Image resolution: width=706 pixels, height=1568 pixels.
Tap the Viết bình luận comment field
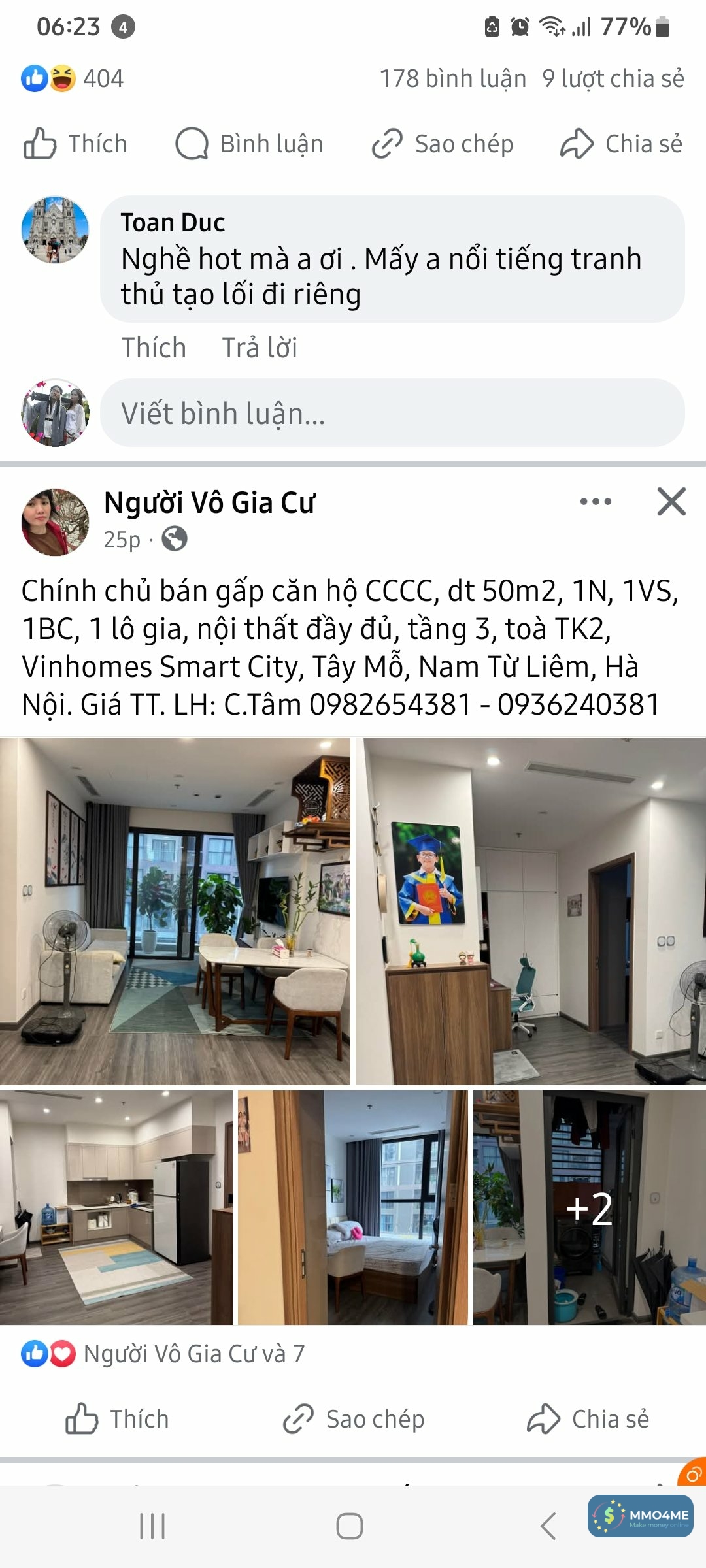click(392, 413)
